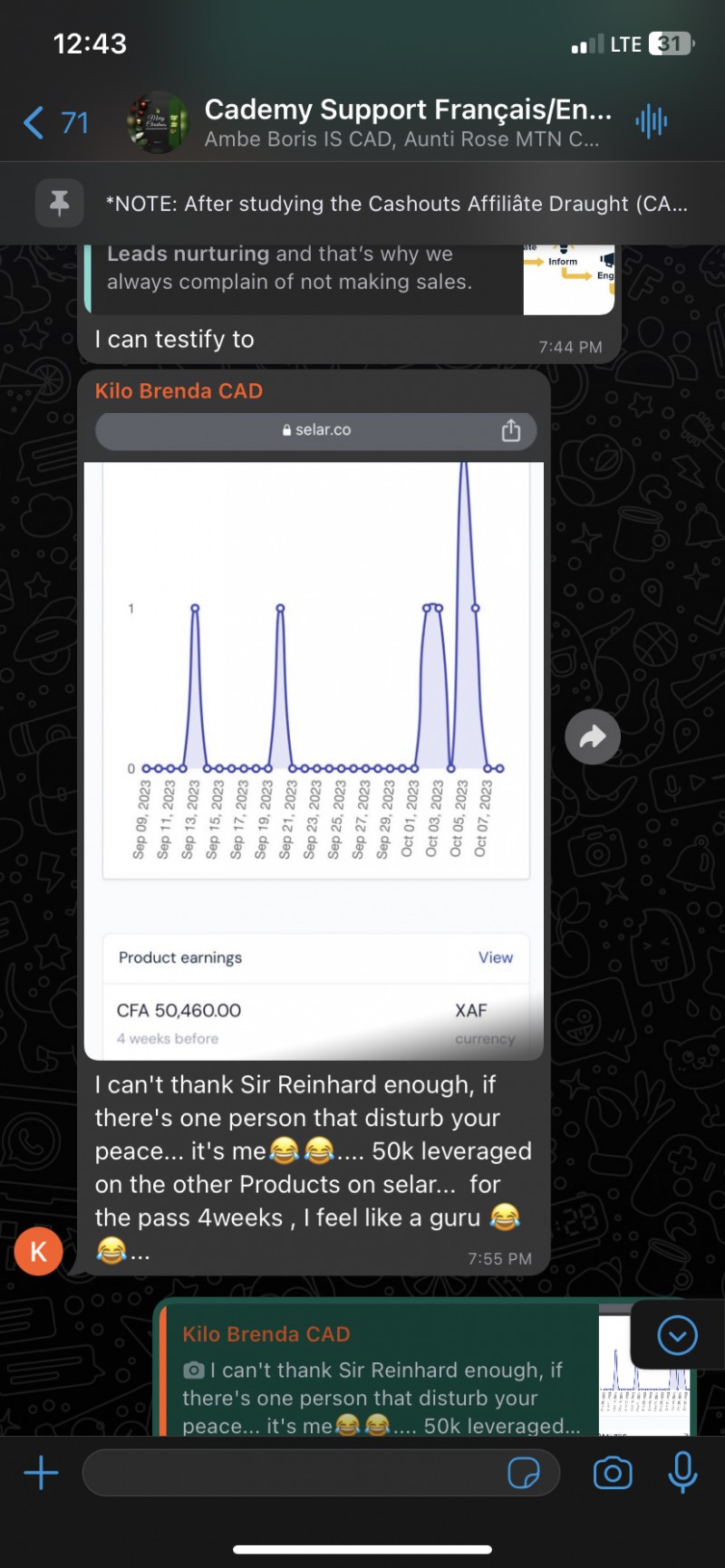Record a voice message
The width and height of the screenshot is (725, 1568).
point(682,1473)
